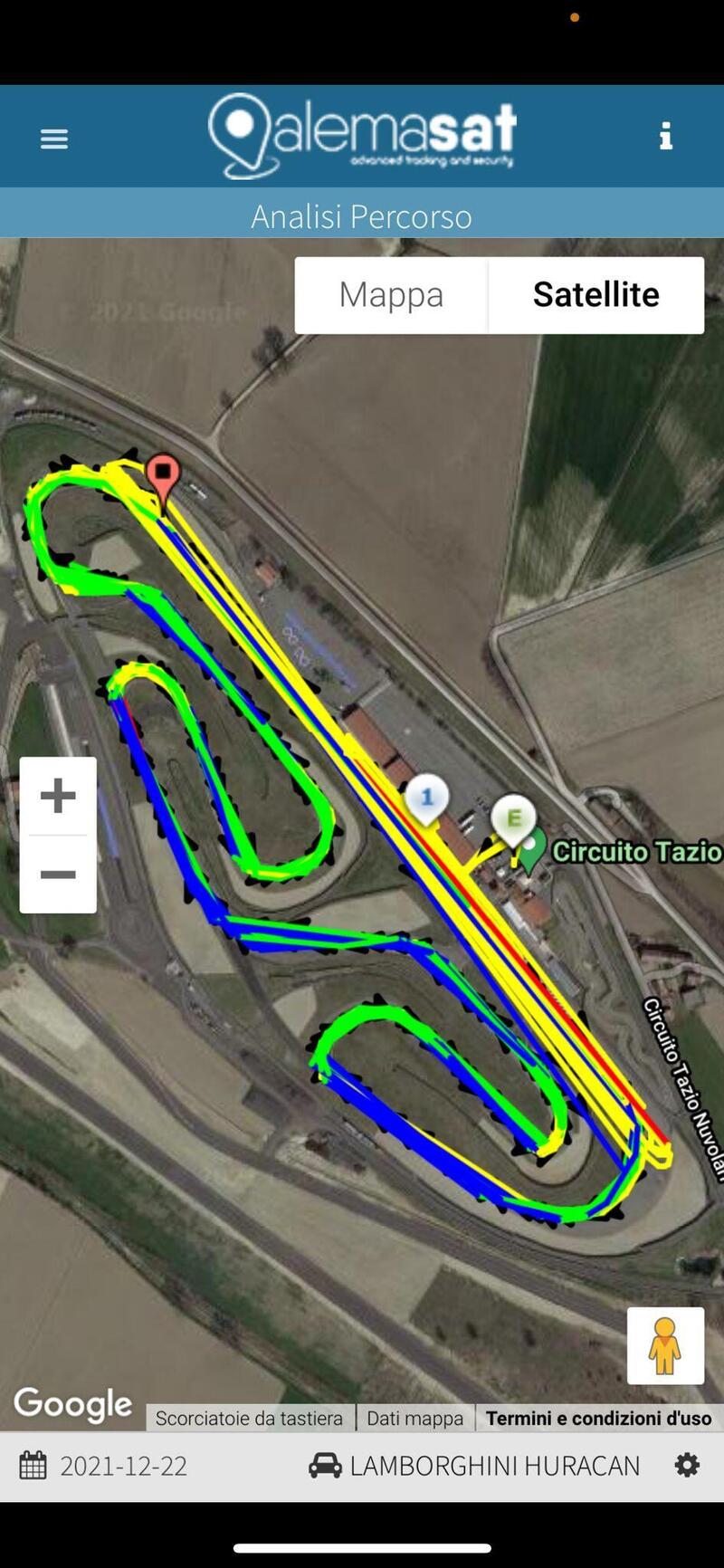724x1568 pixels.
Task: Activate Street View pegman
Action: (665, 1345)
